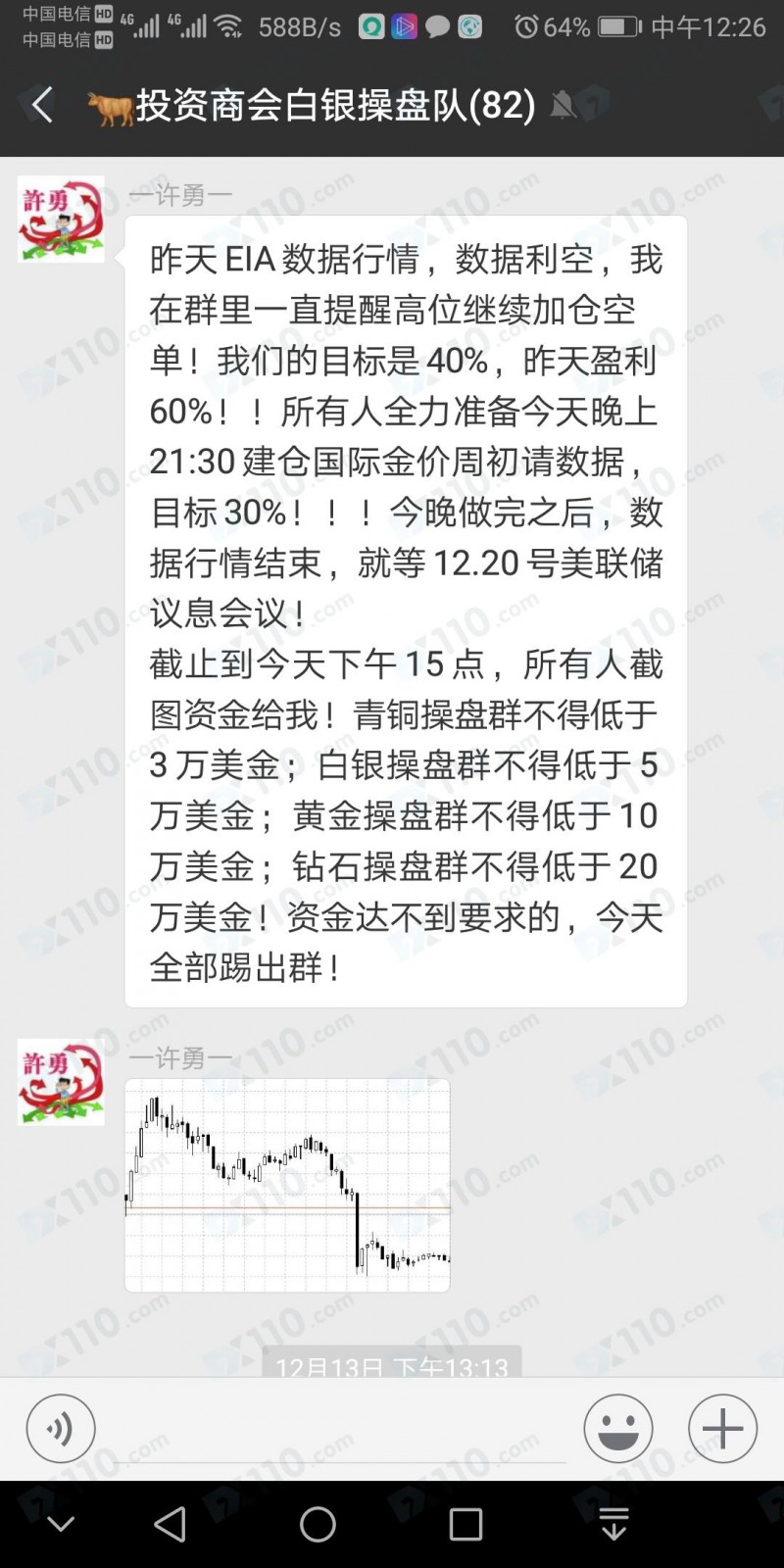The height and width of the screenshot is (1568, 784).
Task: Tap the back chevron to exit the chat
Action: (x=41, y=106)
